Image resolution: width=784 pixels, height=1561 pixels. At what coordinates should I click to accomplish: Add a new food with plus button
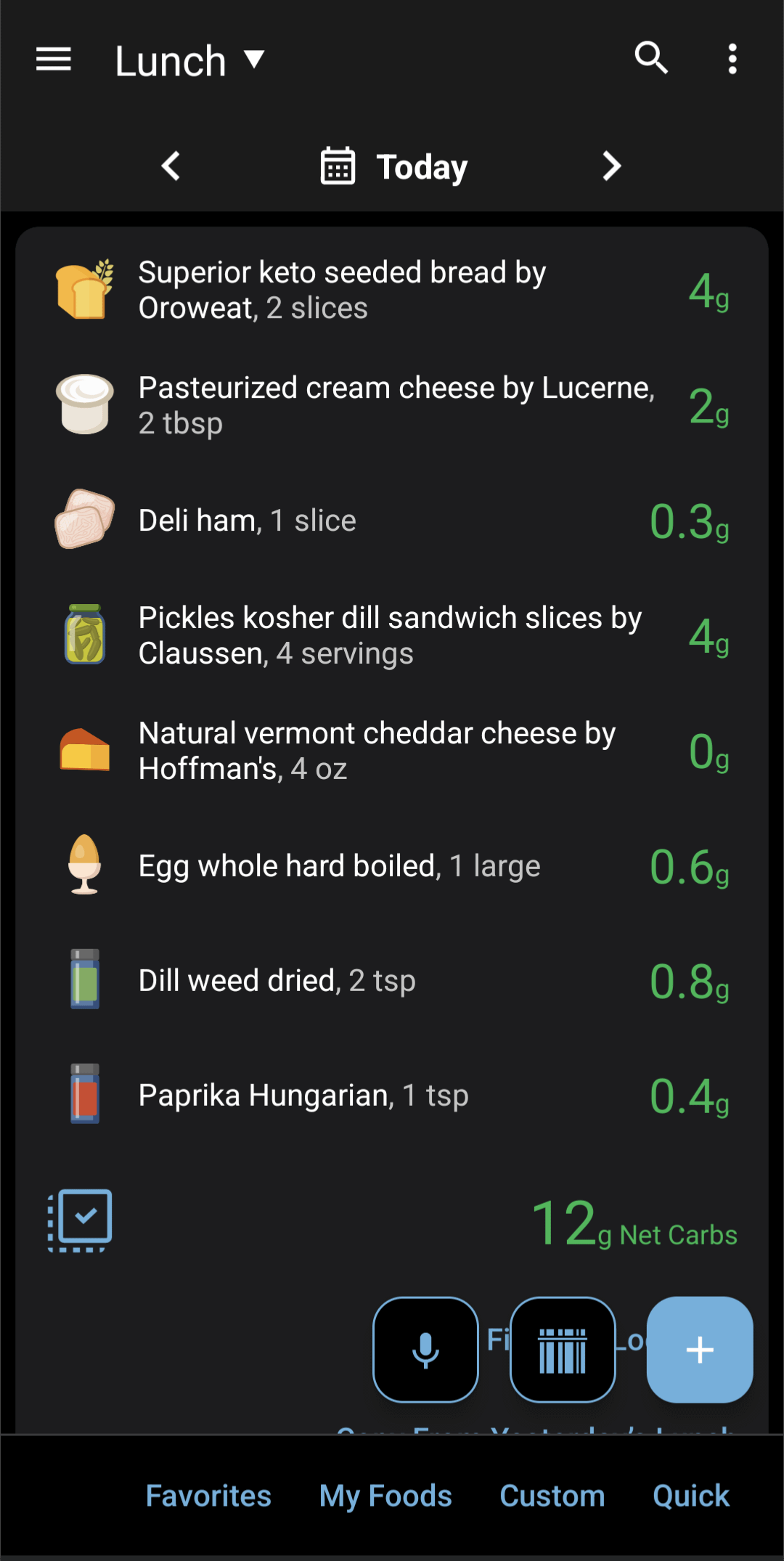(700, 1350)
